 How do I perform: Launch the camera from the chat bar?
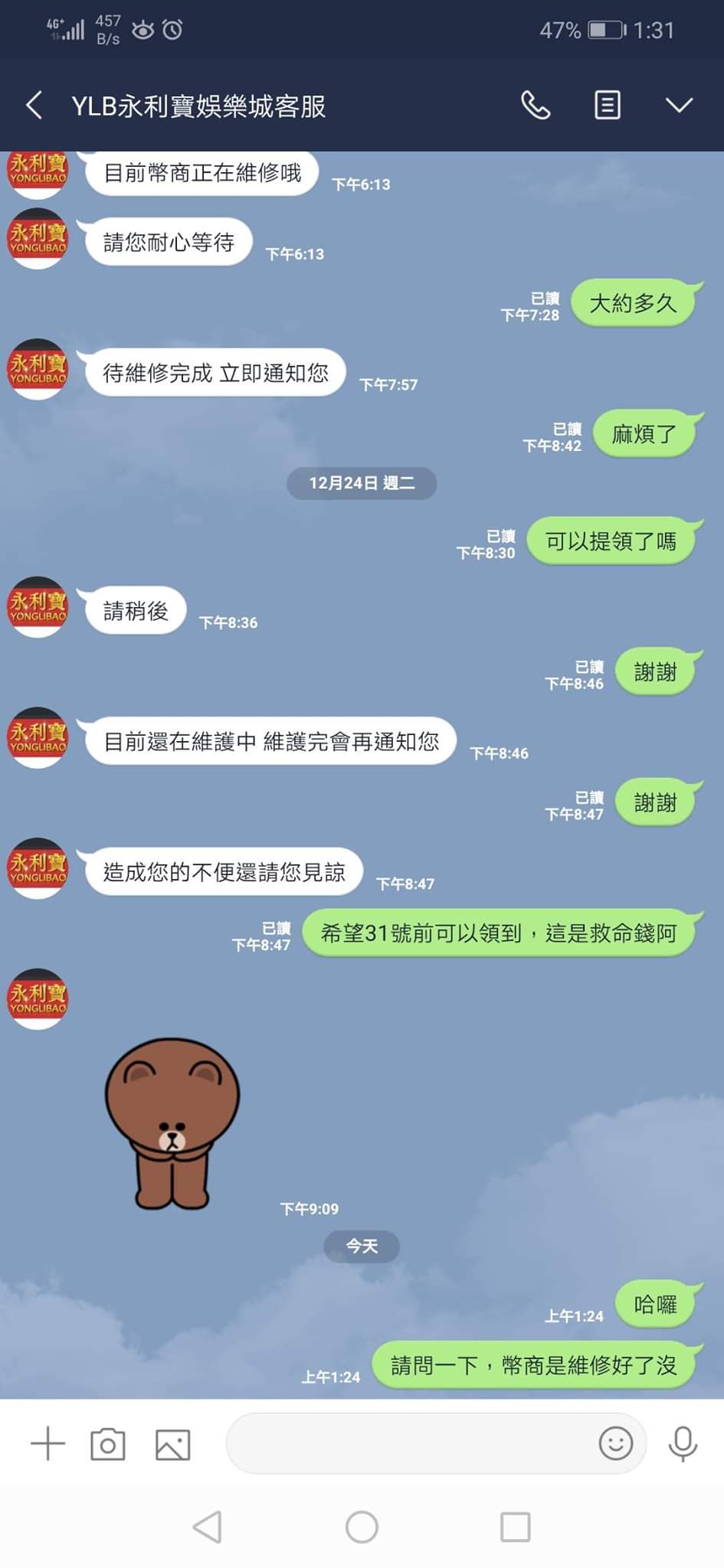108,1444
